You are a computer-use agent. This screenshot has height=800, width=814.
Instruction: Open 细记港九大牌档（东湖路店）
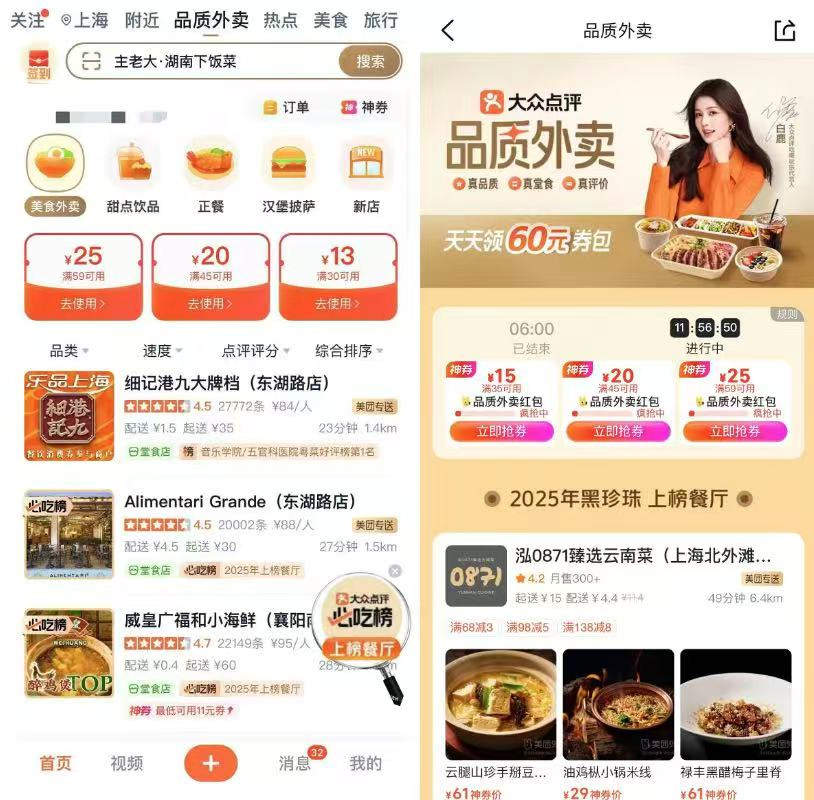[226, 383]
